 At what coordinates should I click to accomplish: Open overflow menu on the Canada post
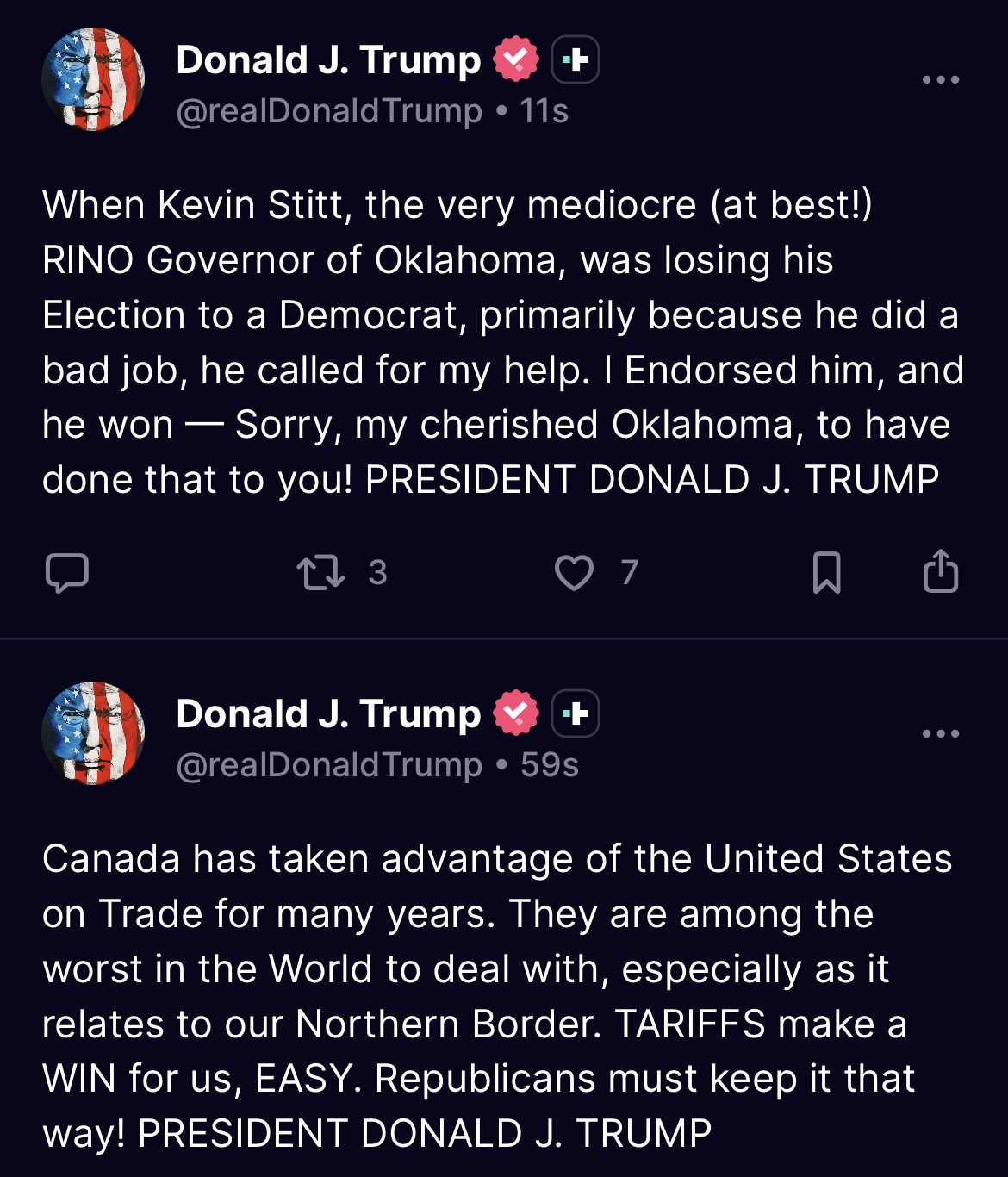[x=940, y=733]
